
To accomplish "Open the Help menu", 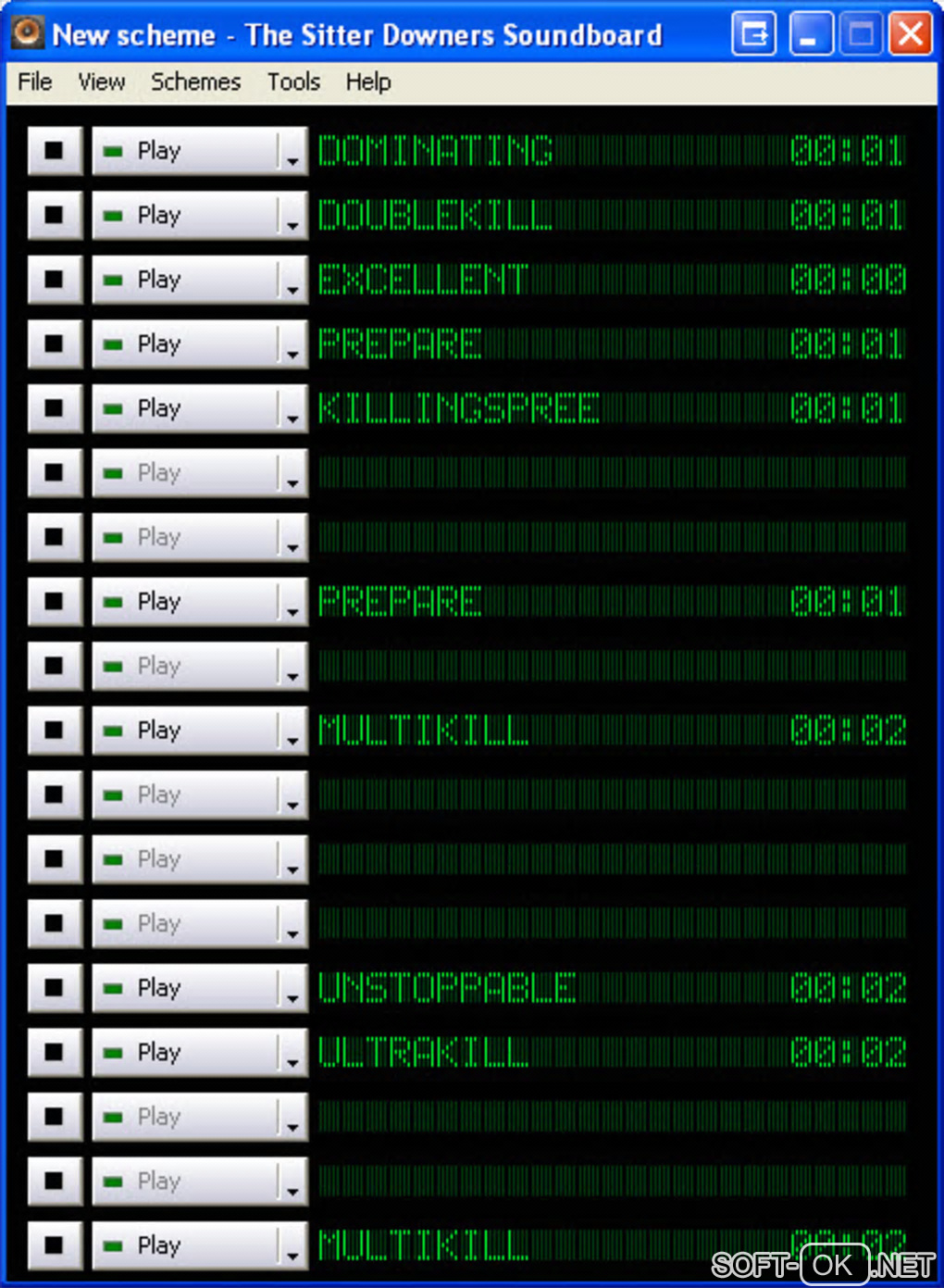I will click(x=368, y=81).
